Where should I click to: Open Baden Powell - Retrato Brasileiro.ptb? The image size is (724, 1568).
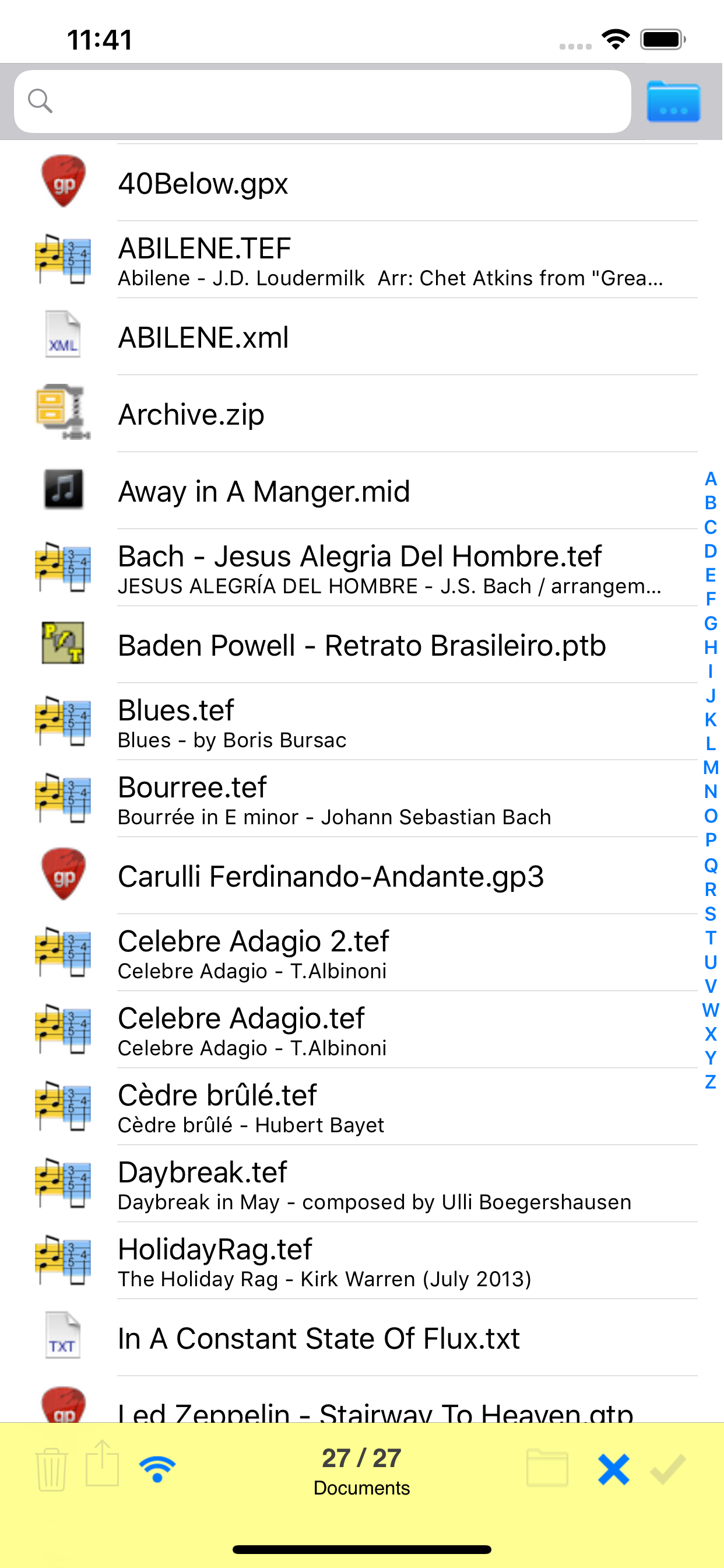tap(365, 645)
